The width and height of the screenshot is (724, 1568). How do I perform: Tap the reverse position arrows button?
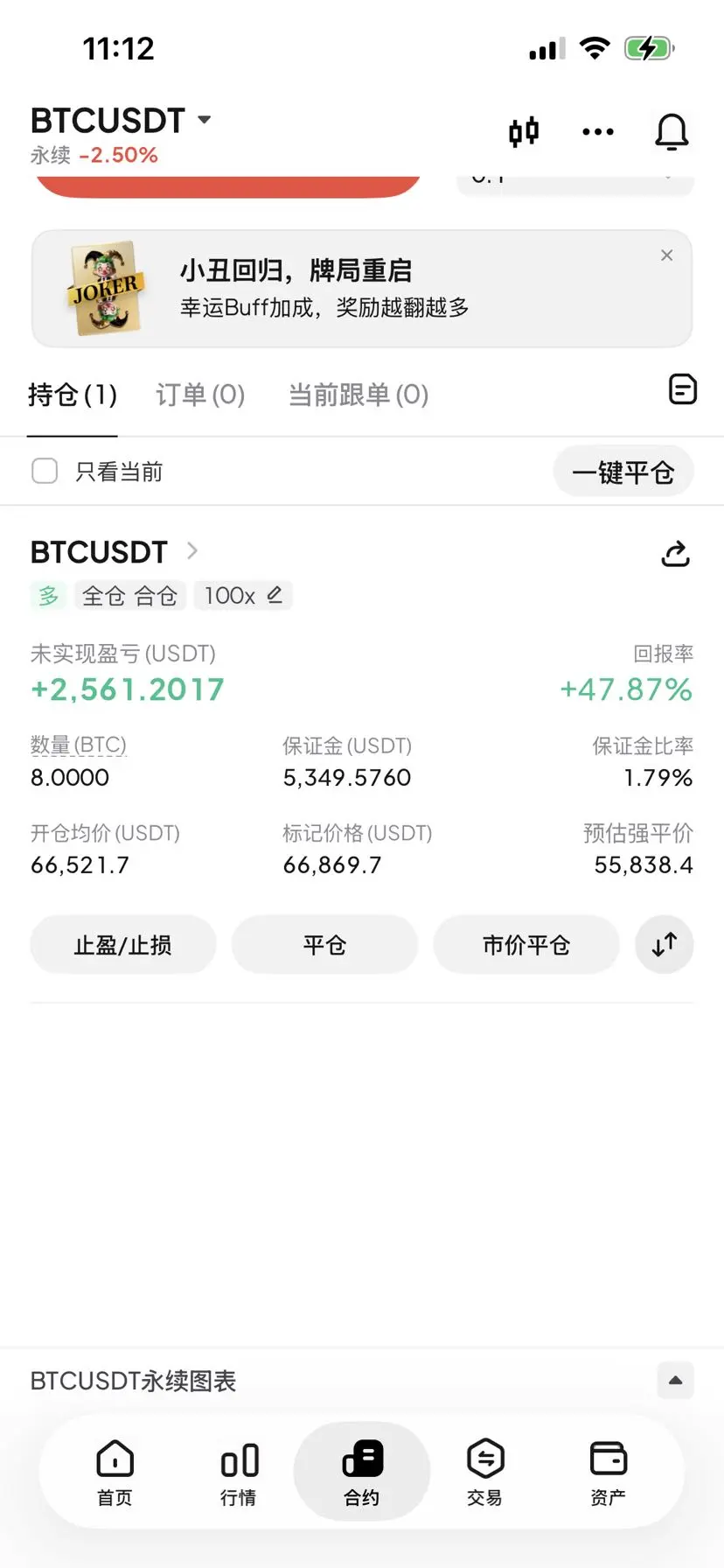(x=665, y=945)
